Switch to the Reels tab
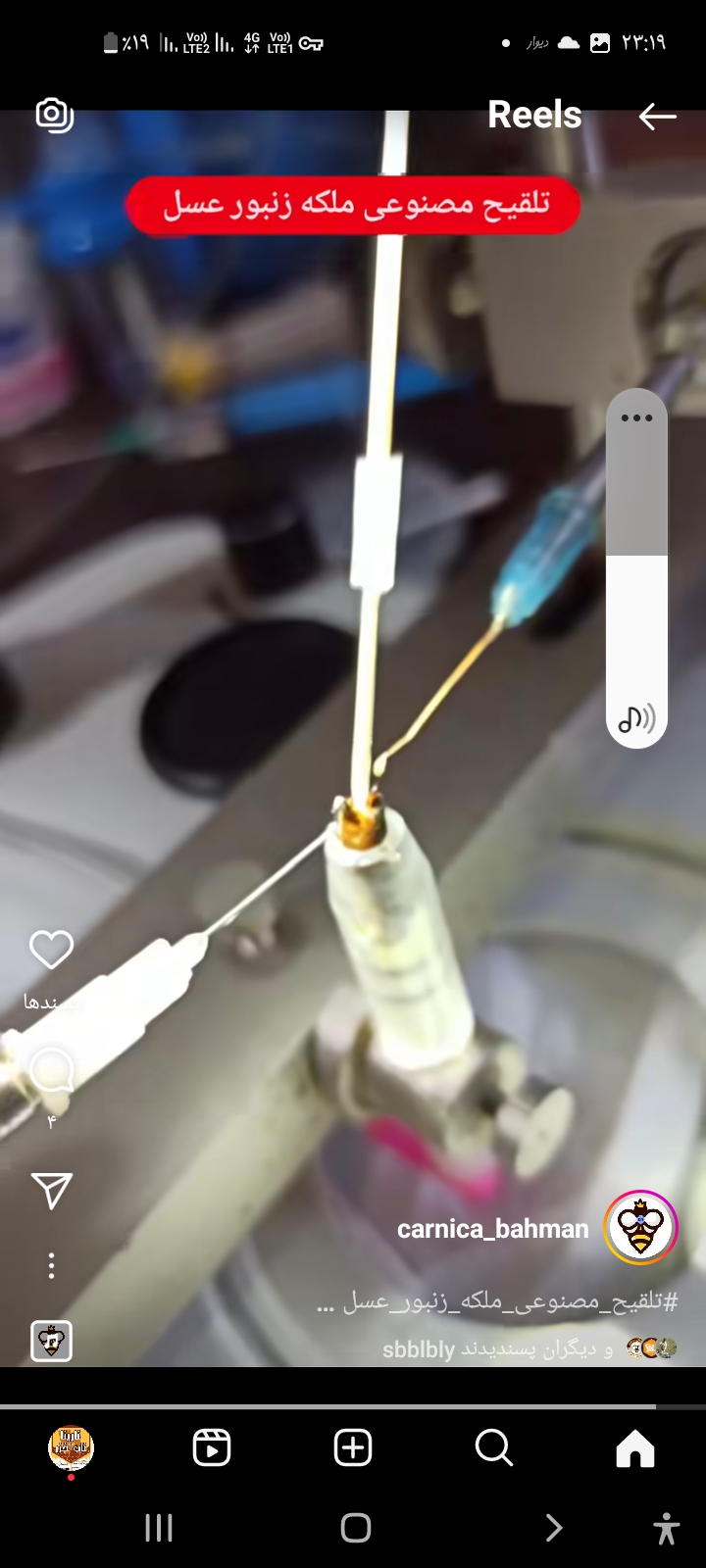This screenshot has width=706, height=1568. point(212,1447)
